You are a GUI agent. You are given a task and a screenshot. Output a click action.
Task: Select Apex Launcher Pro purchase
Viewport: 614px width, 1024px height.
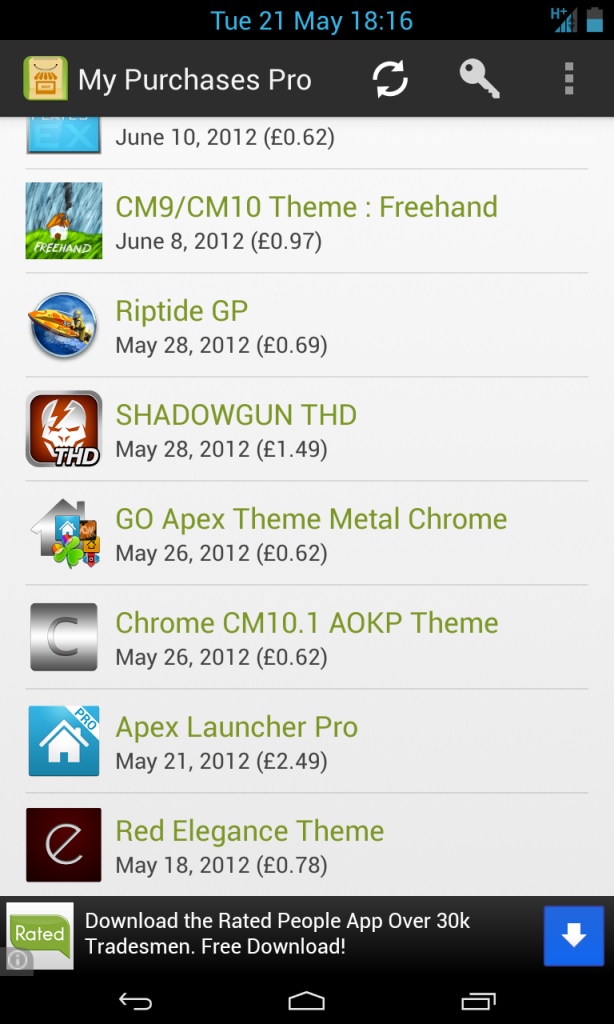(x=306, y=742)
